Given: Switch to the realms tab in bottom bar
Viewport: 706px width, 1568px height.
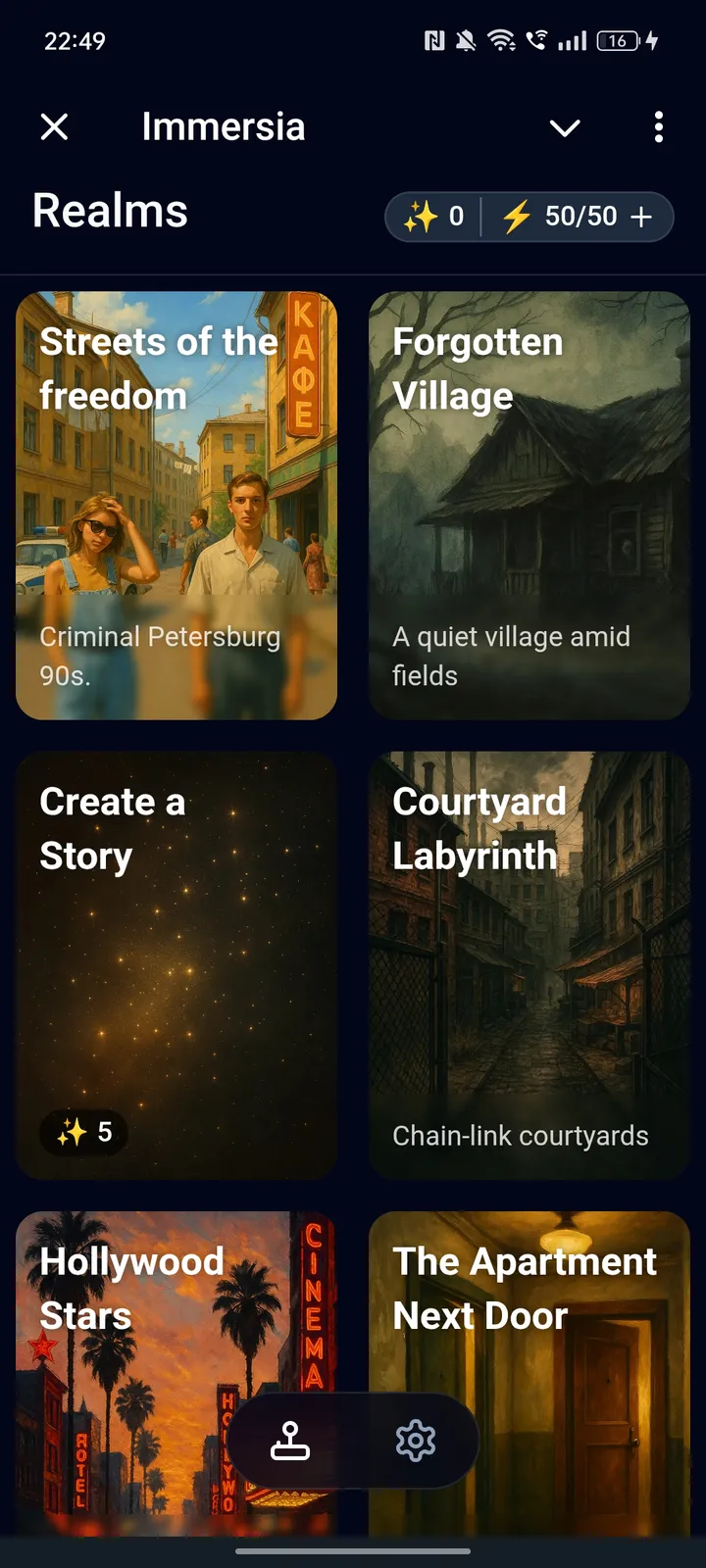Looking at the screenshot, I should (290, 1441).
